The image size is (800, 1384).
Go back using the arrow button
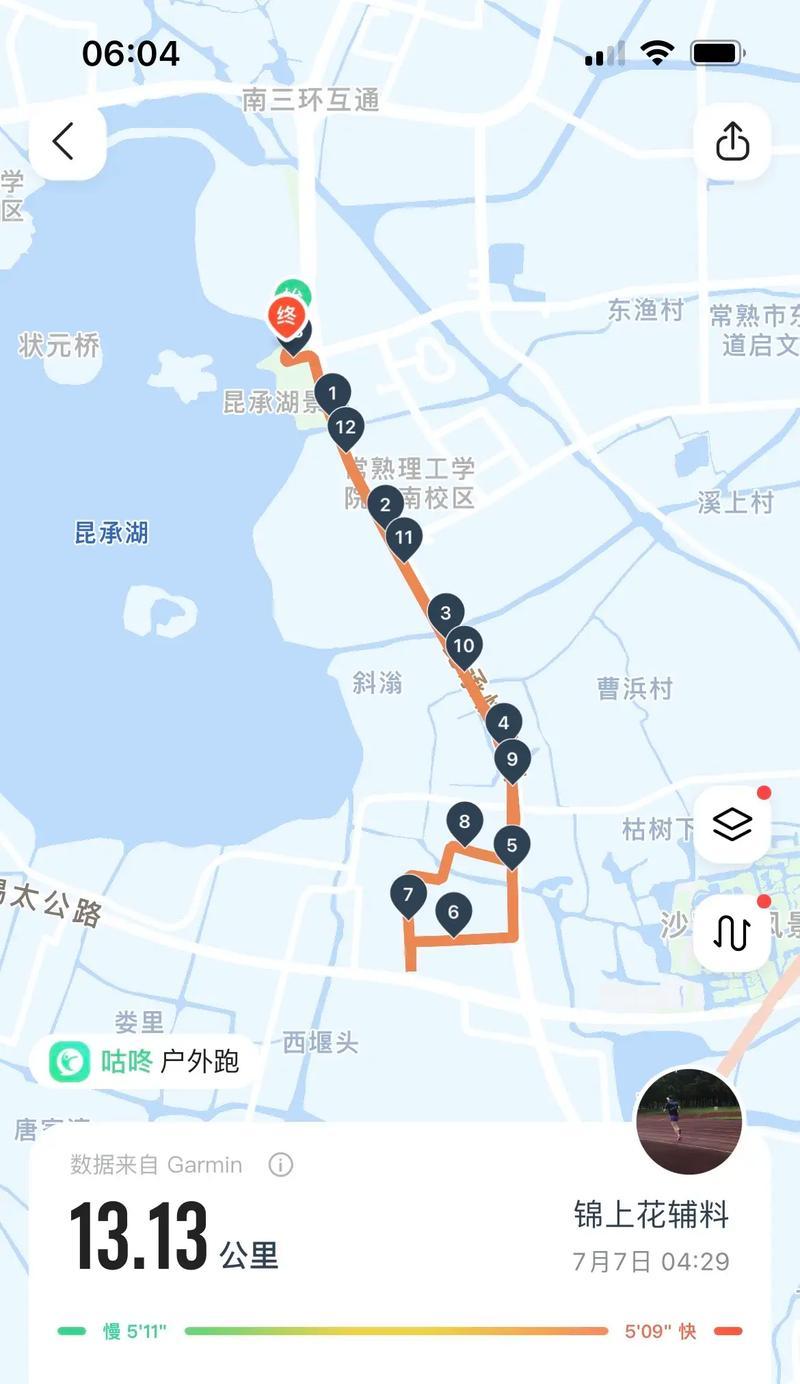coord(67,141)
